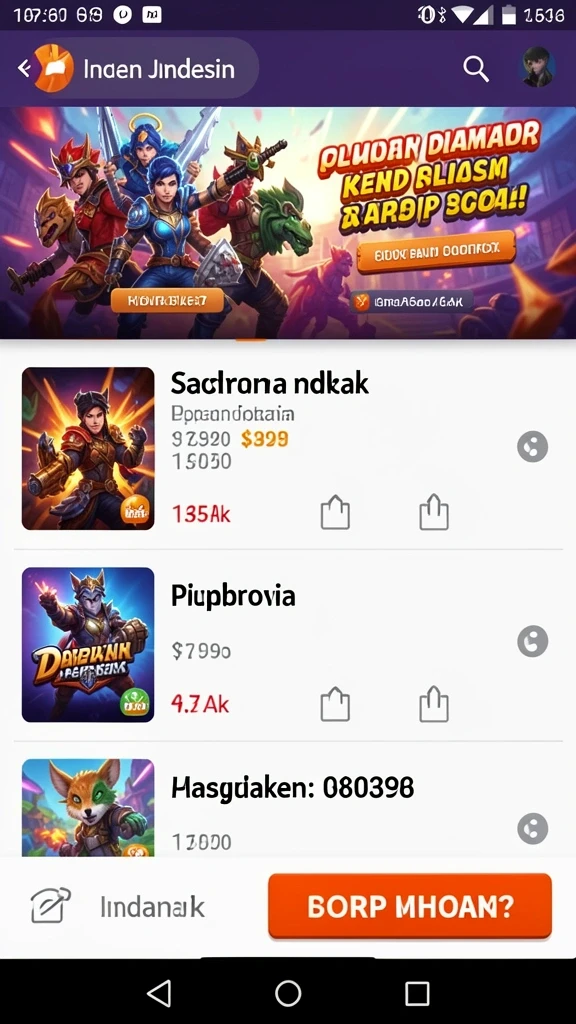Tap the bag icon under Sadrona ndkak
This screenshot has width=576, height=1024.
click(x=335, y=512)
